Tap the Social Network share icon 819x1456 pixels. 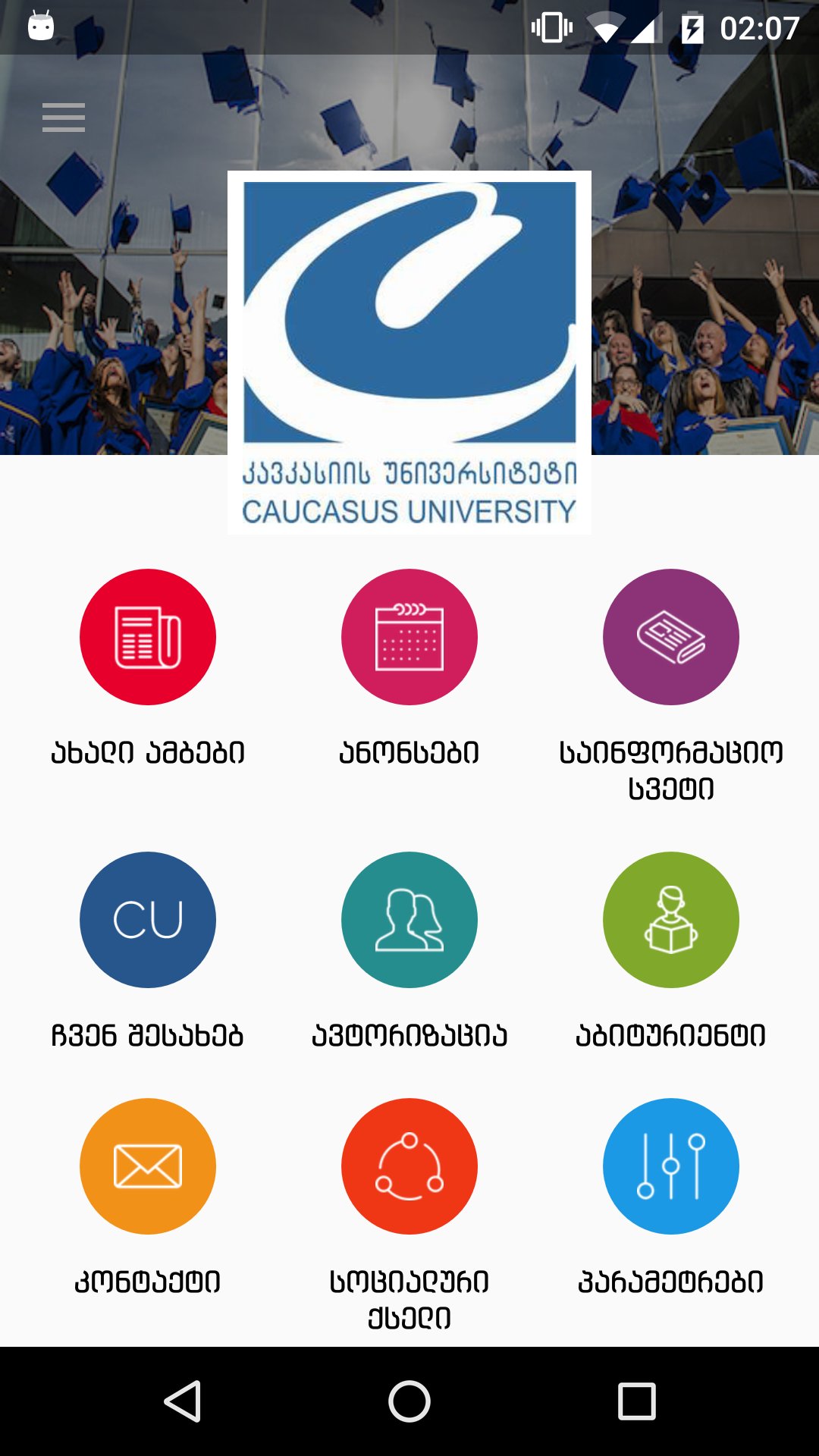(409, 1166)
